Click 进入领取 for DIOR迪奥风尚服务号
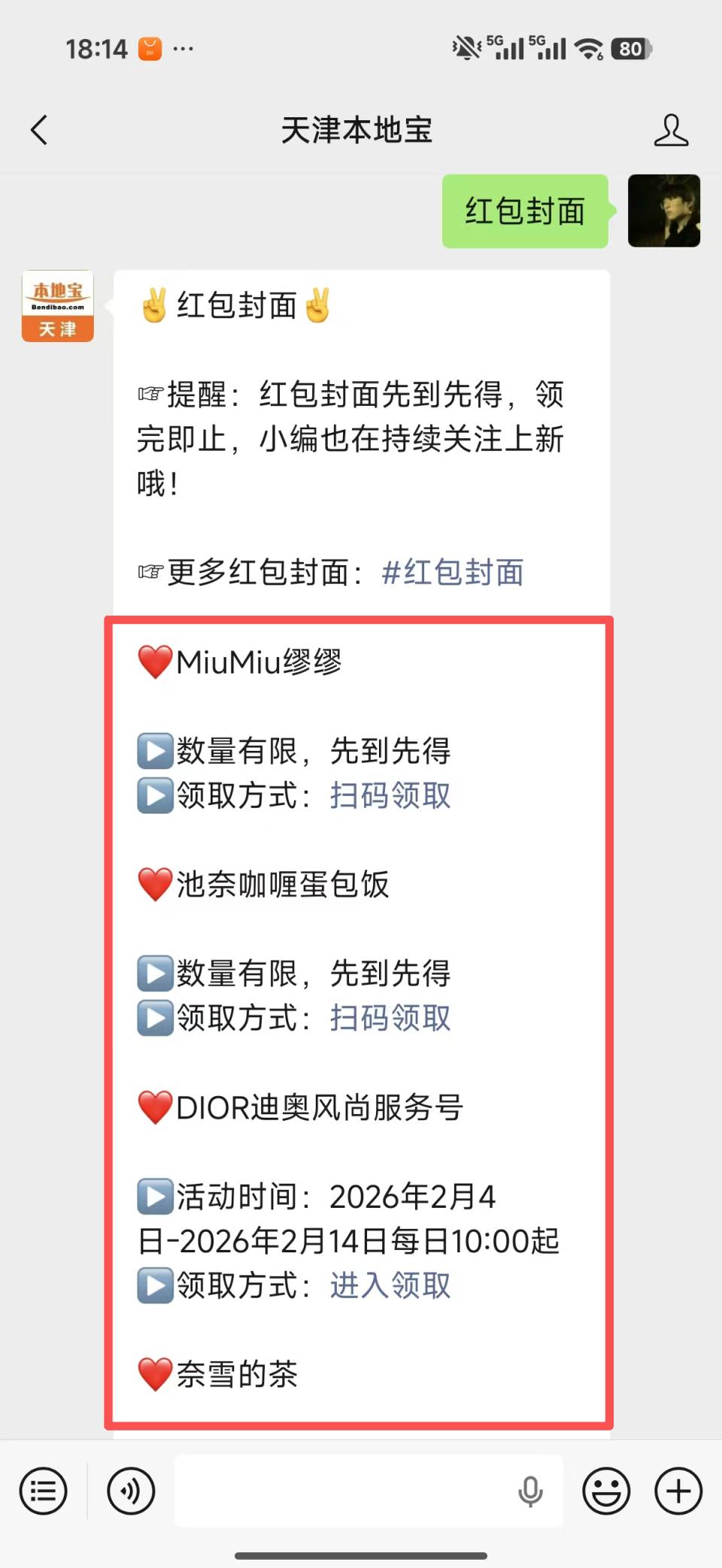This screenshot has width=722, height=1568. 389,1285
